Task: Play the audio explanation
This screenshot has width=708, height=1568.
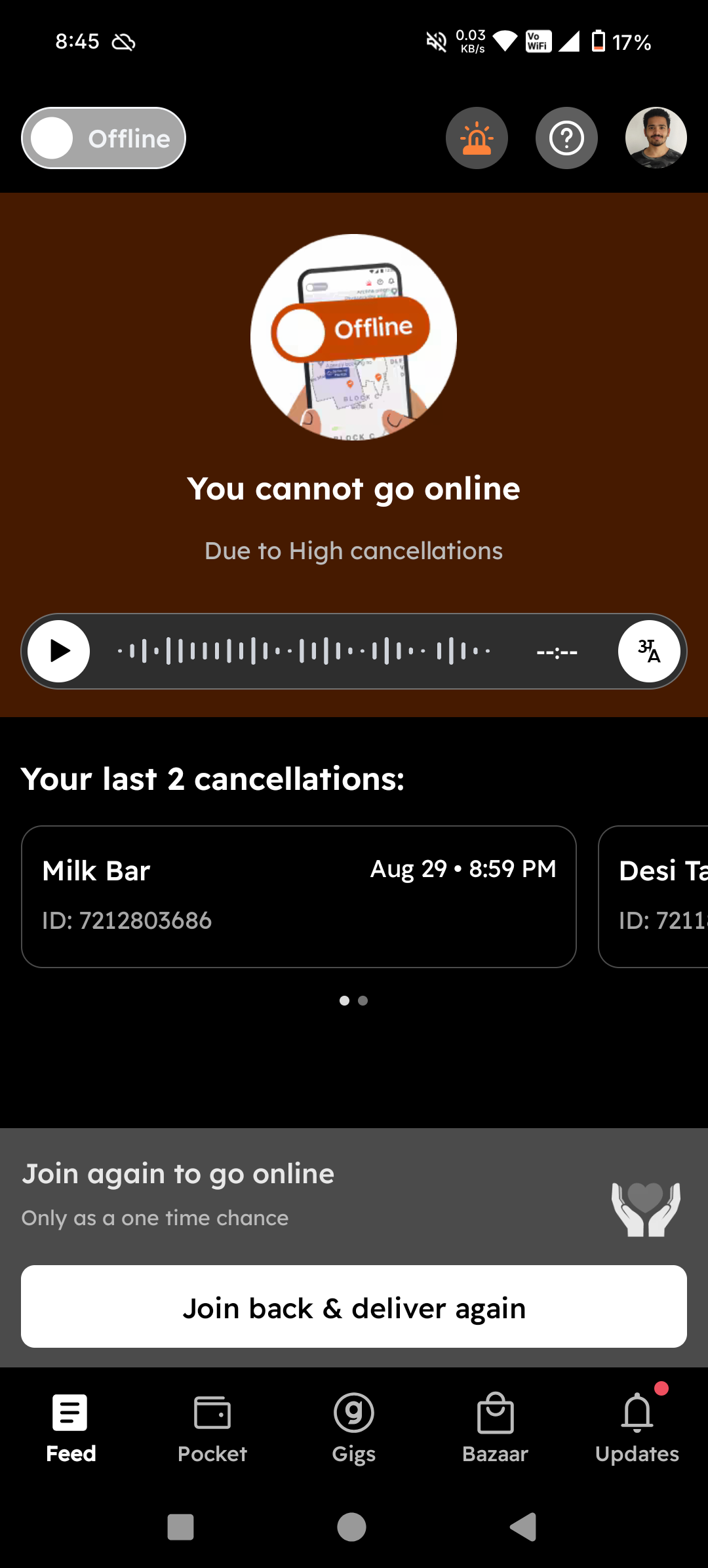Action: [59, 652]
